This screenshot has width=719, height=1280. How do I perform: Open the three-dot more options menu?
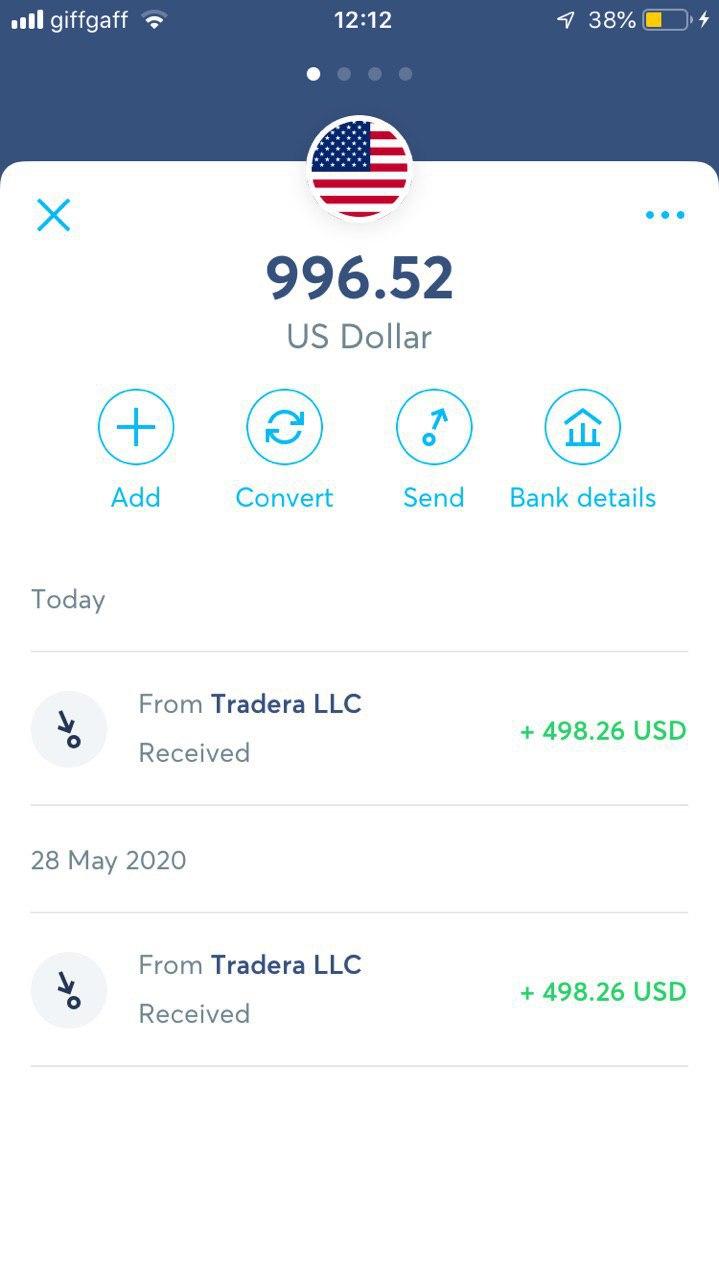665,215
